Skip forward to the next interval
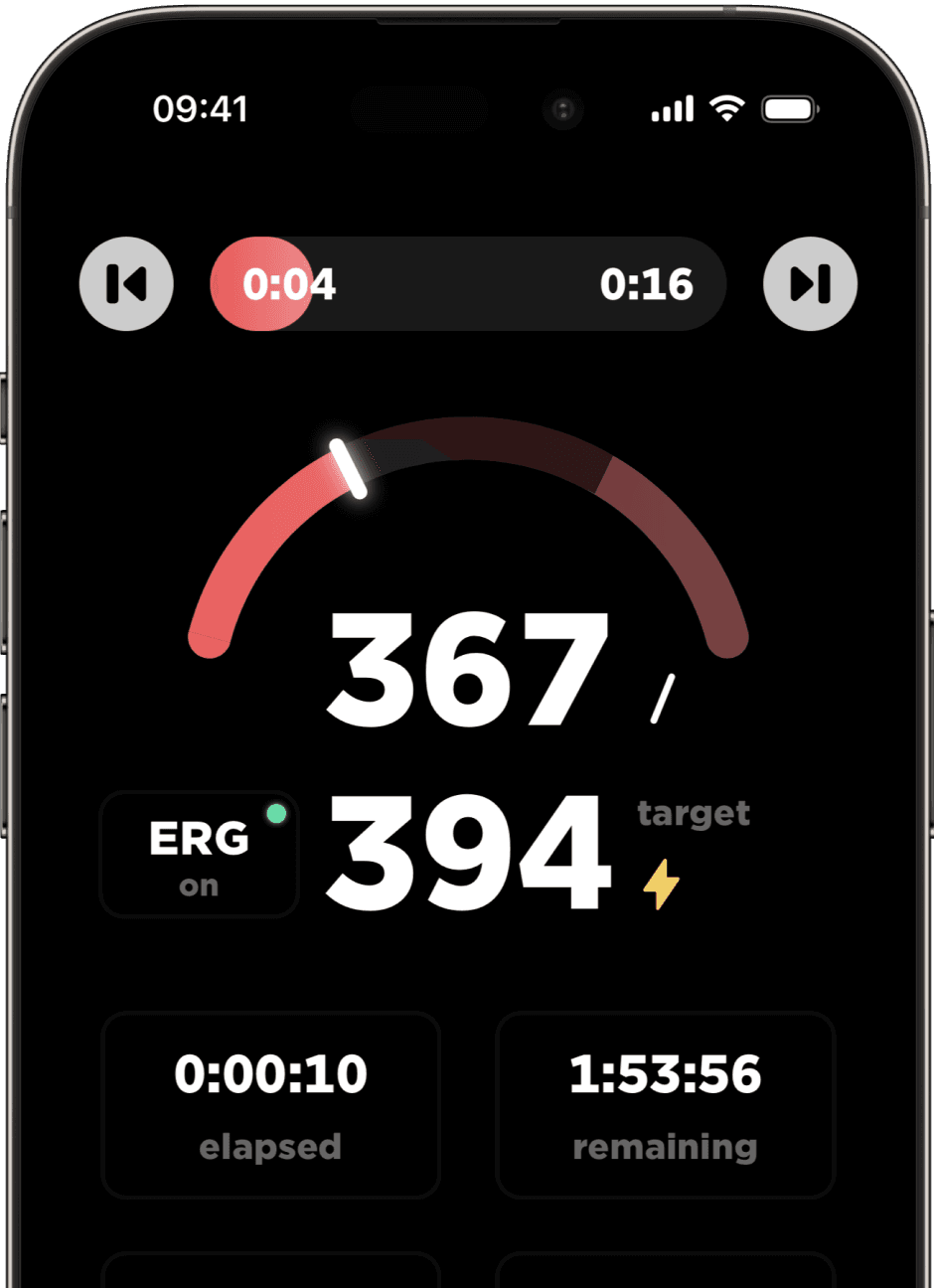 click(x=810, y=284)
